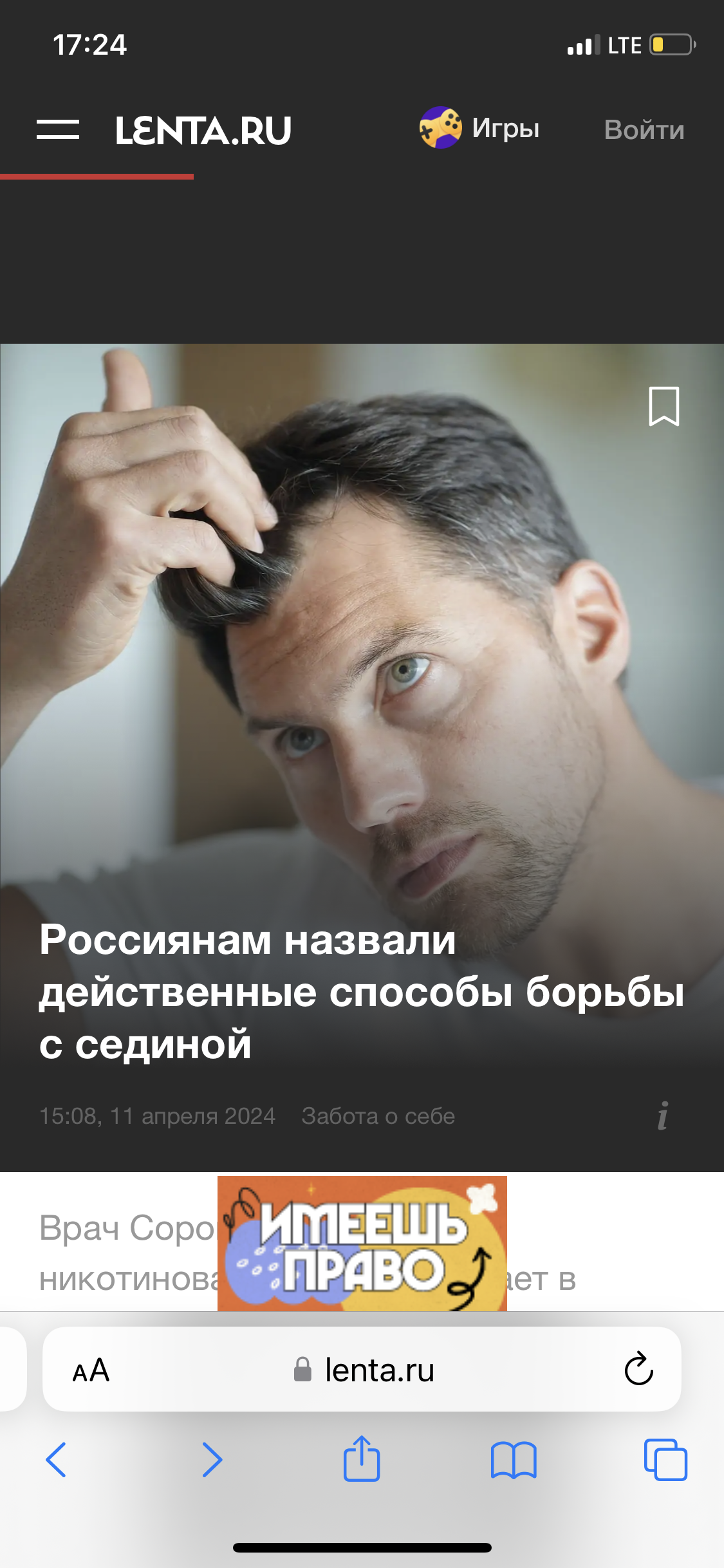Reload the page

point(638,1369)
